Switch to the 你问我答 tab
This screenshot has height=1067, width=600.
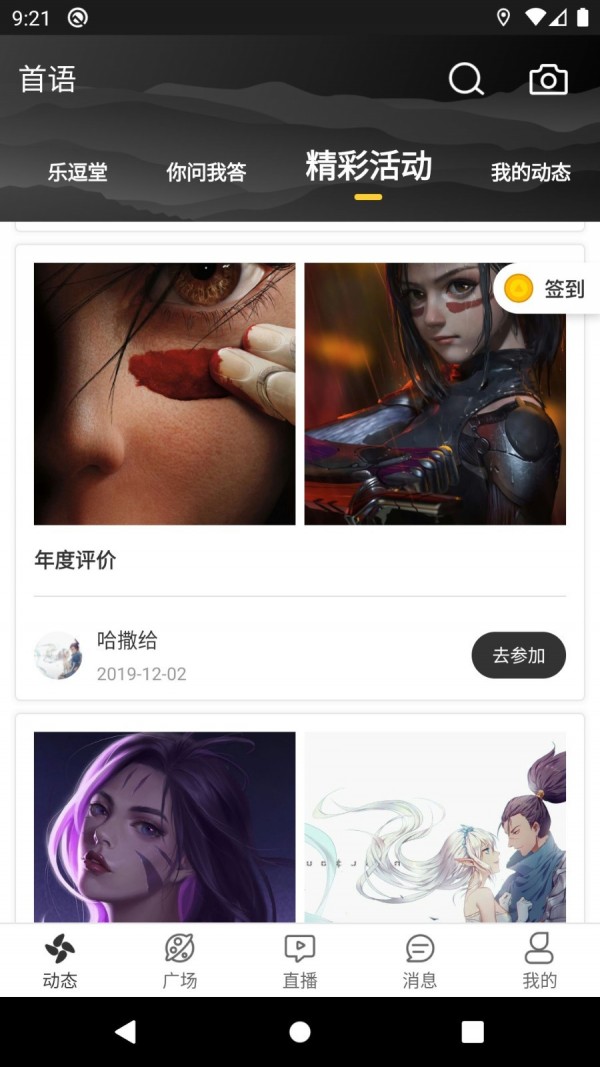click(206, 172)
